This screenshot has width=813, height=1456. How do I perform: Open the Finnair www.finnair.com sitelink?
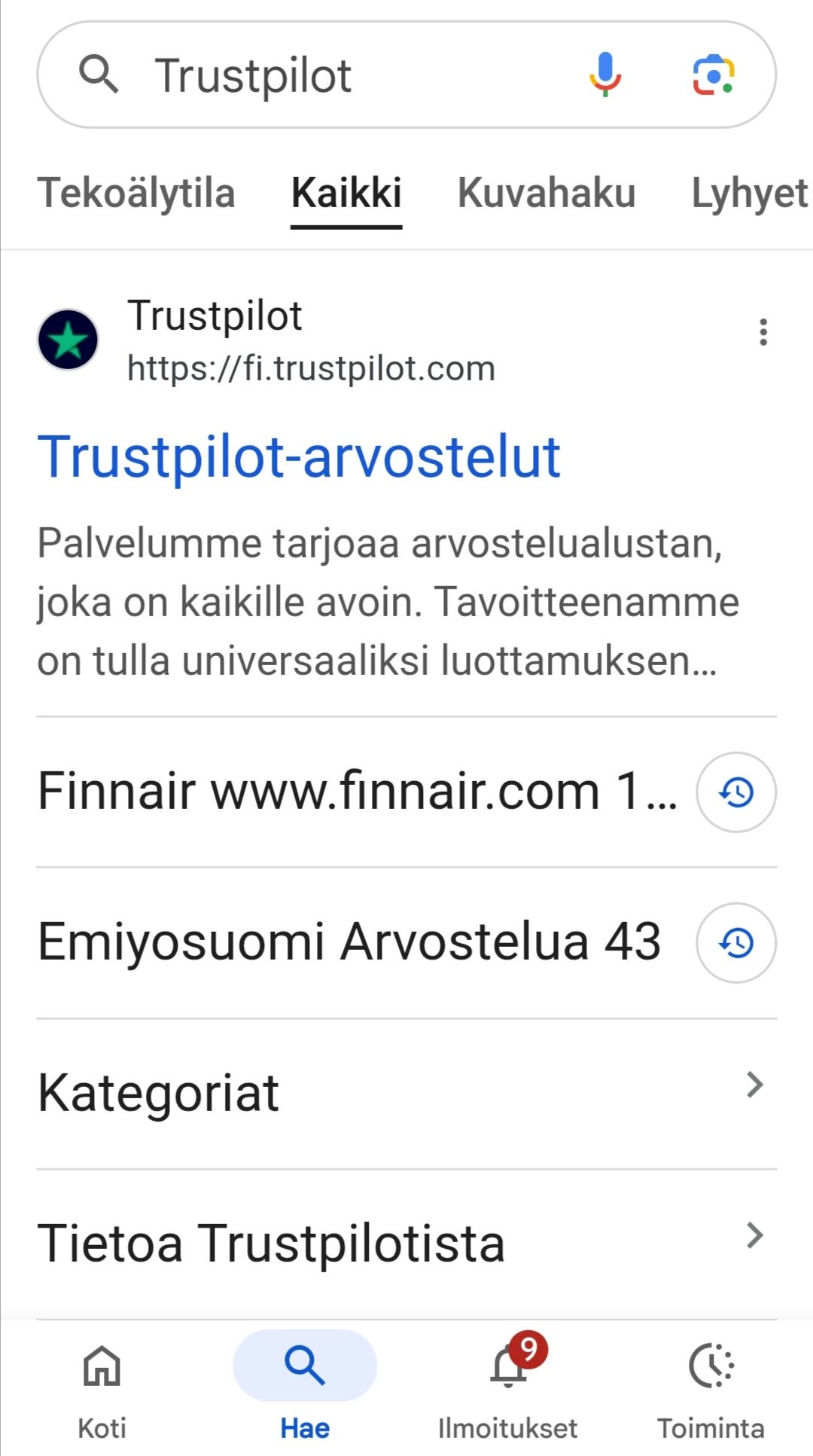[358, 792]
